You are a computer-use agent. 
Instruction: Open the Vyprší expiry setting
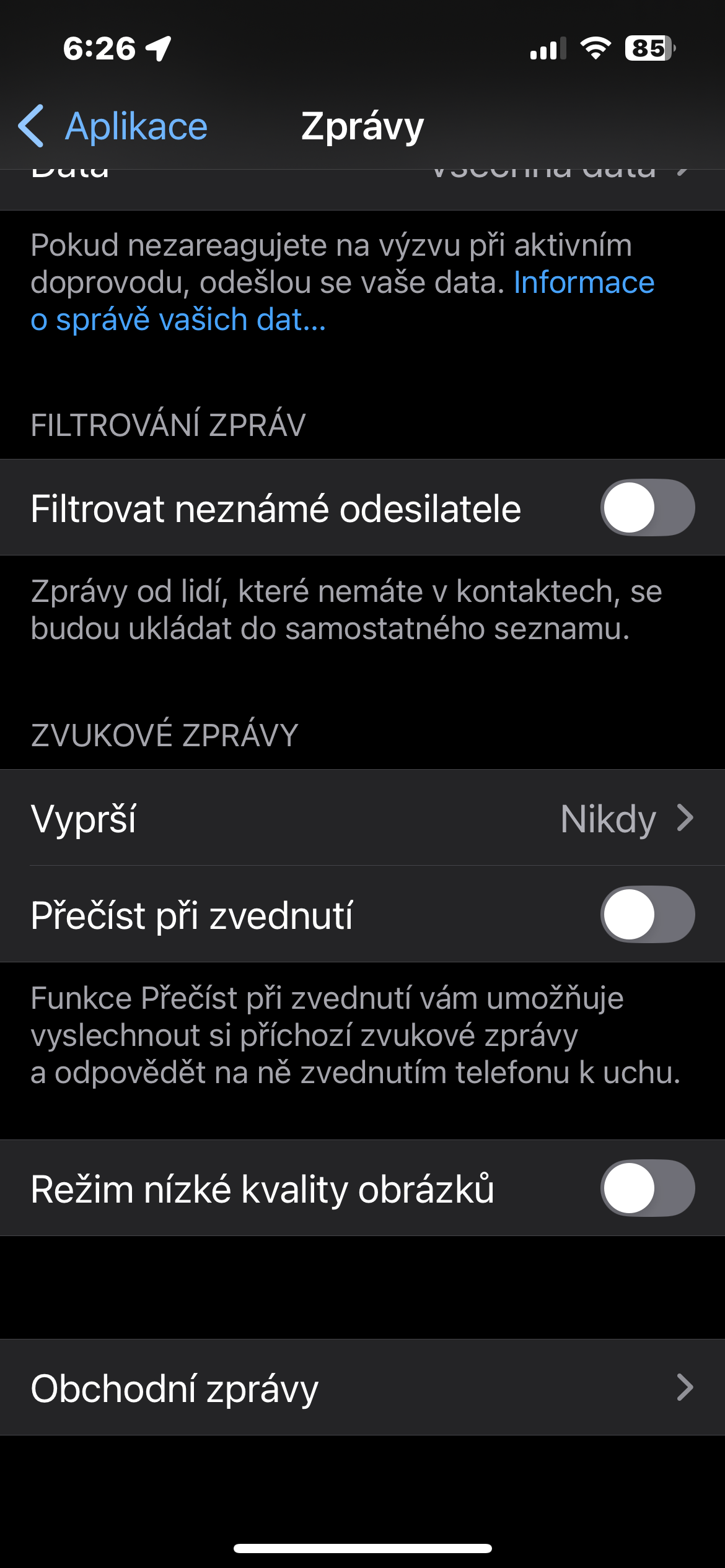click(362, 818)
